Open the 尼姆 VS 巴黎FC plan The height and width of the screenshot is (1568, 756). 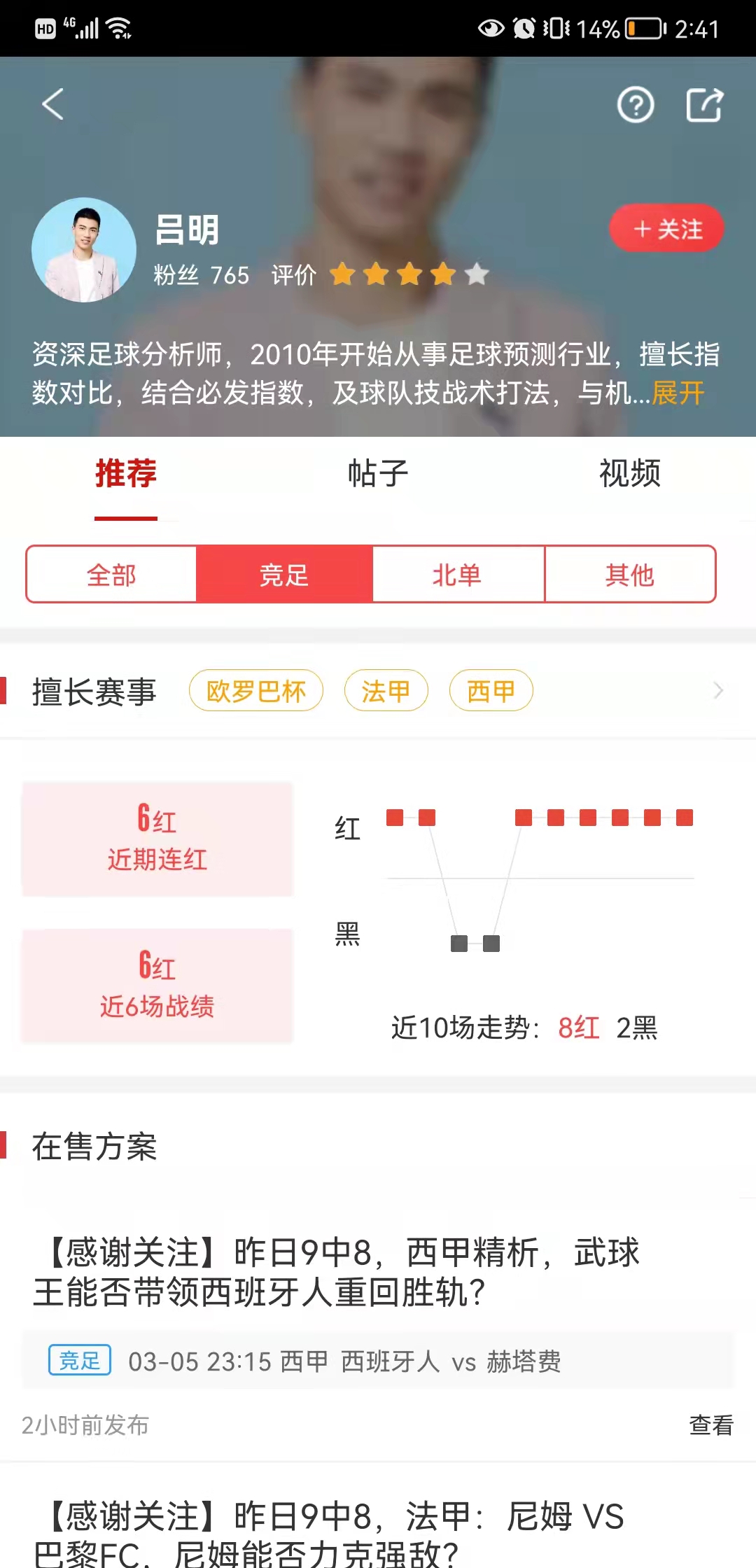[329, 1533]
